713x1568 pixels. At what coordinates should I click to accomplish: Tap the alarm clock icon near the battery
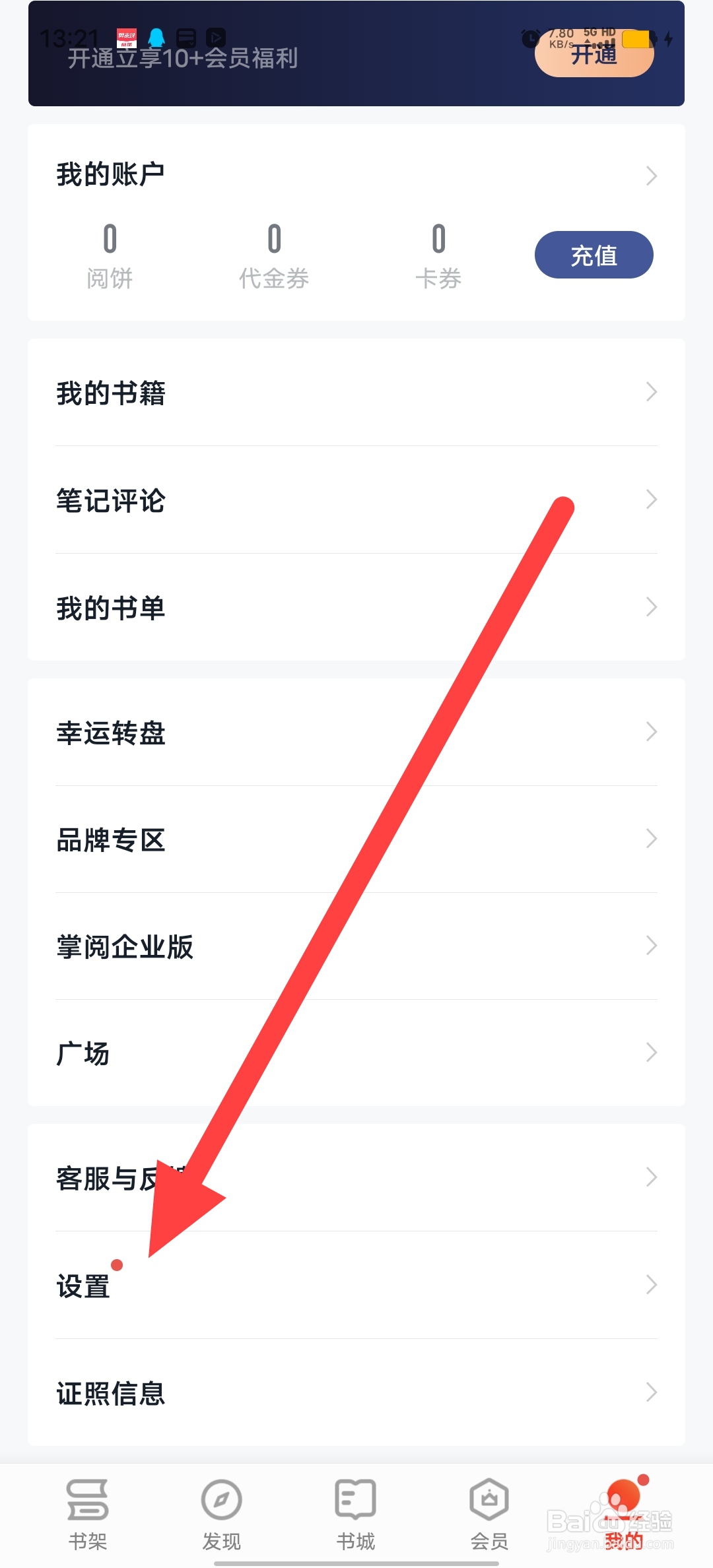click(x=529, y=40)
